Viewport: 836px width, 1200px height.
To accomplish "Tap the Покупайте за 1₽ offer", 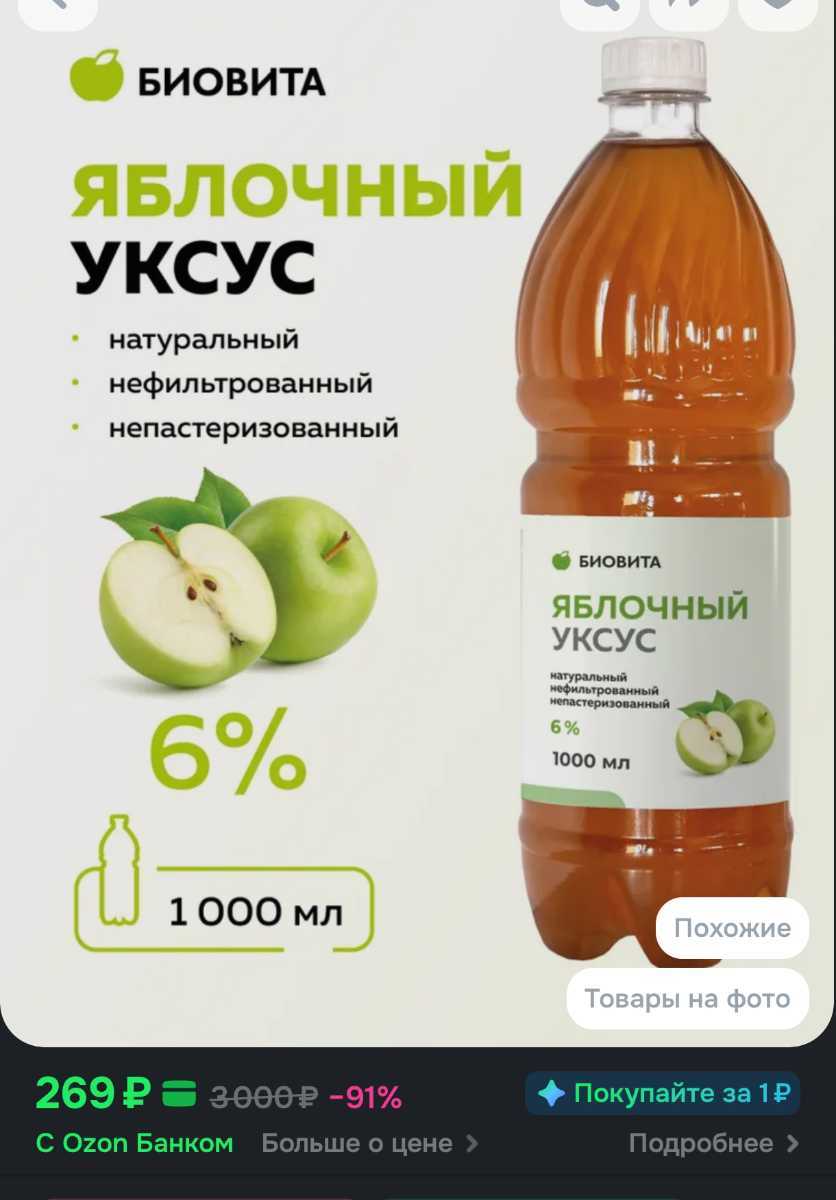I will click(x=663, y=1094).
